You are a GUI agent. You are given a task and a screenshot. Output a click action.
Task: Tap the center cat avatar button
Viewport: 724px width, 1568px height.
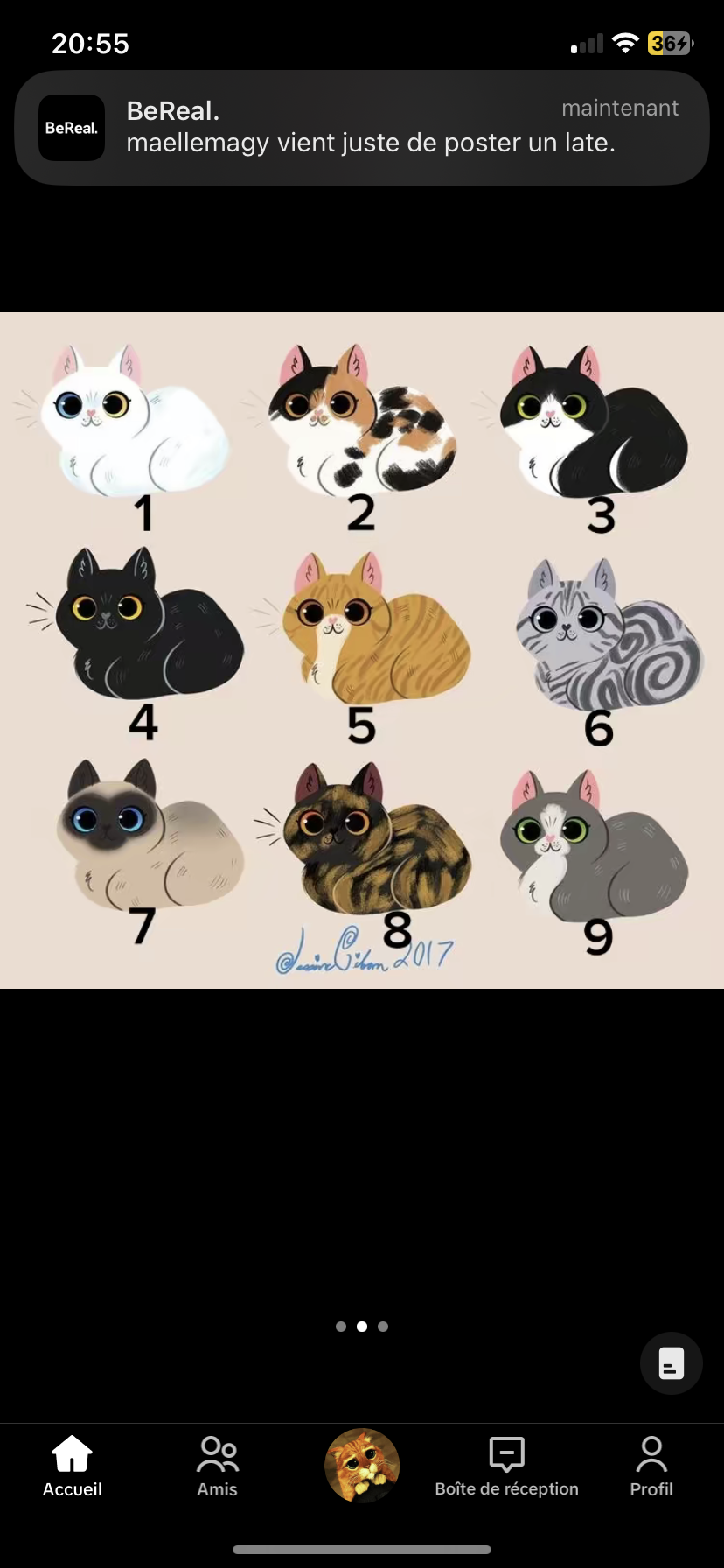click(362, 1465)
